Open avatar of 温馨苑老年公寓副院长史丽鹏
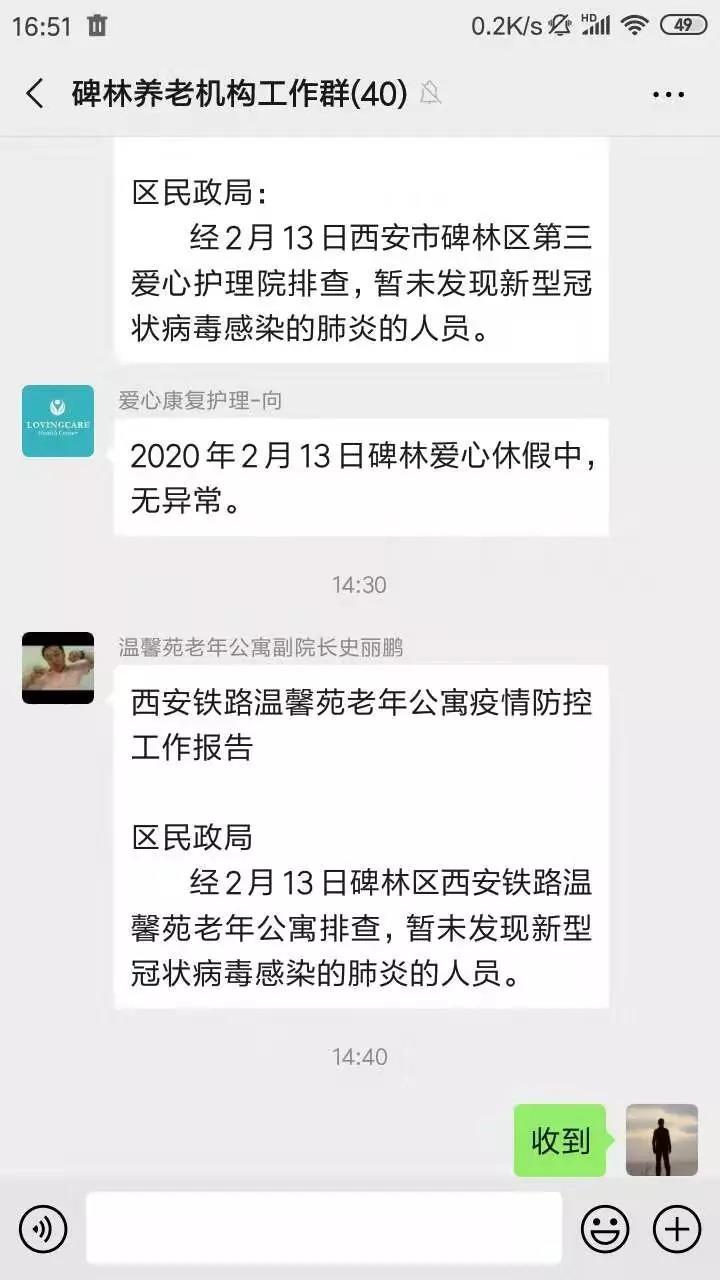720x1280 pixels. coord(58,668)
